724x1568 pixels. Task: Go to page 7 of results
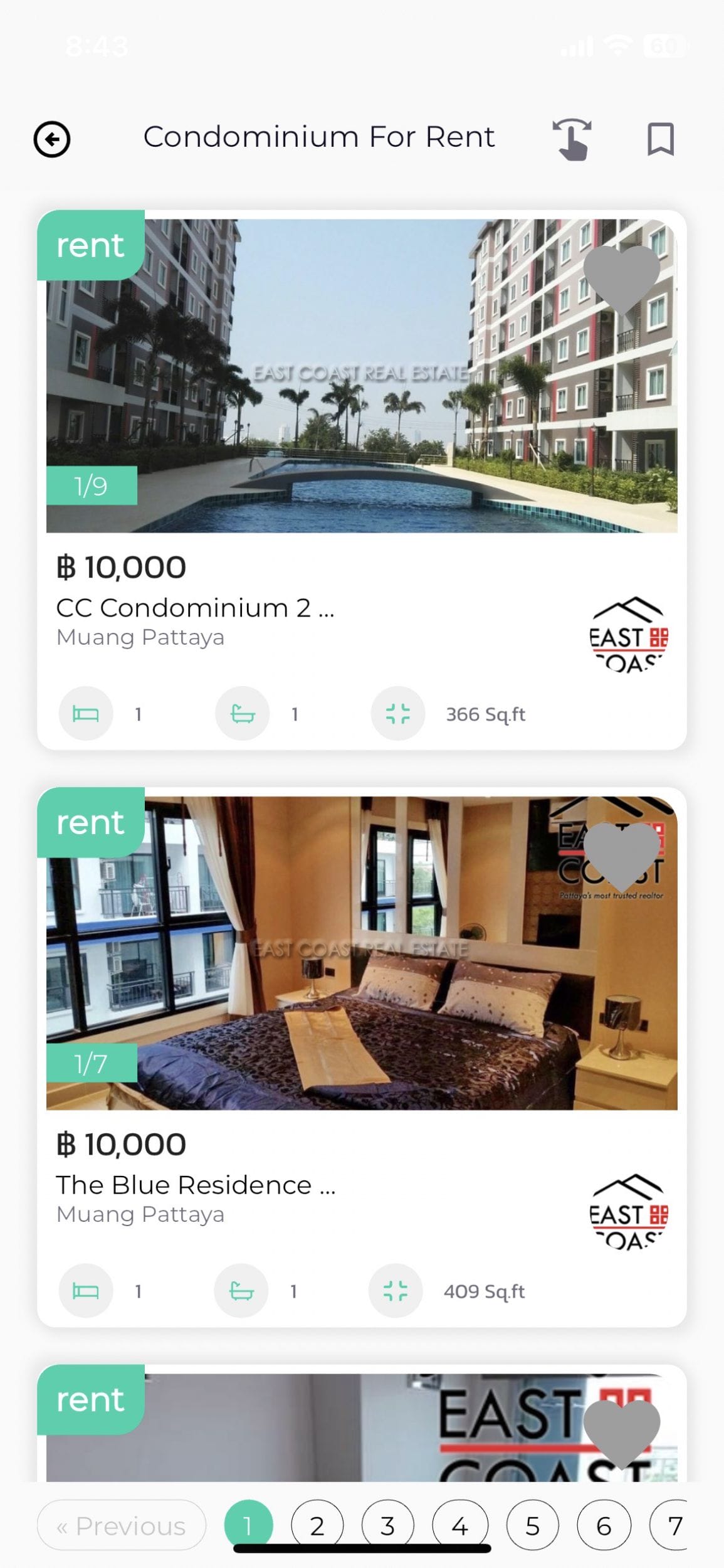(x=672, y=1525)
